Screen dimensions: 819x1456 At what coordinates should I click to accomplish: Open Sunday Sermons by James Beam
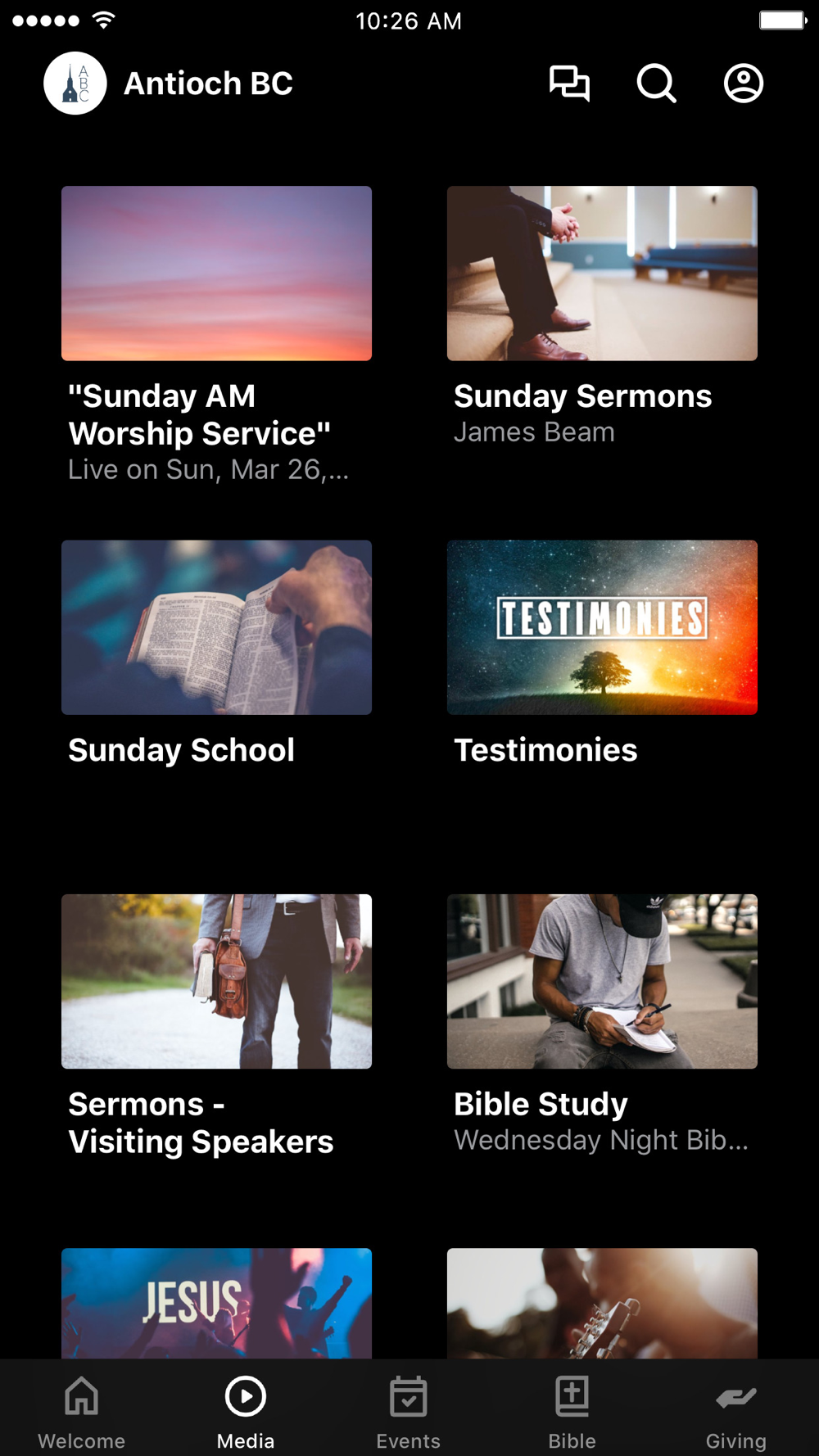click(x=602, y=274)
